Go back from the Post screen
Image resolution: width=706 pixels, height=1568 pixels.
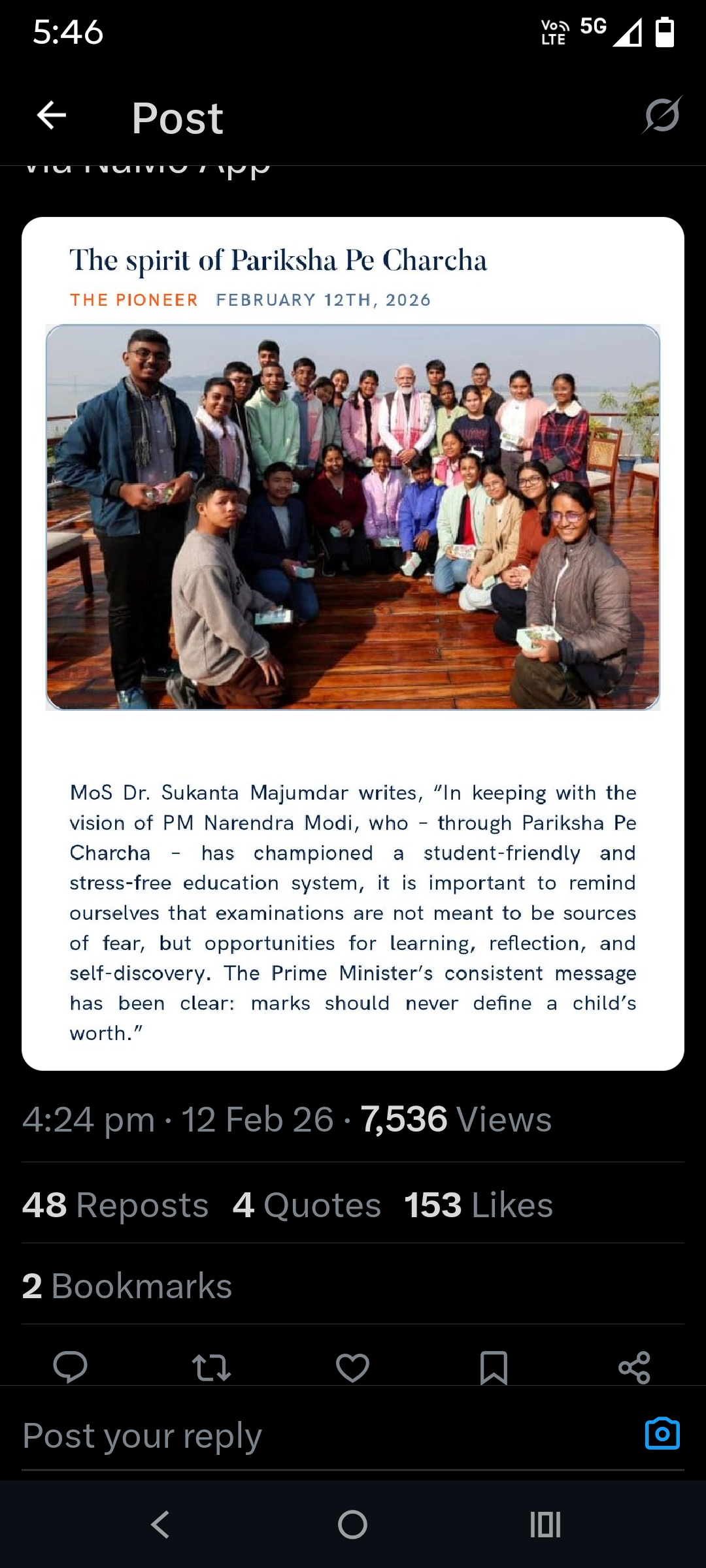(52, 116)
